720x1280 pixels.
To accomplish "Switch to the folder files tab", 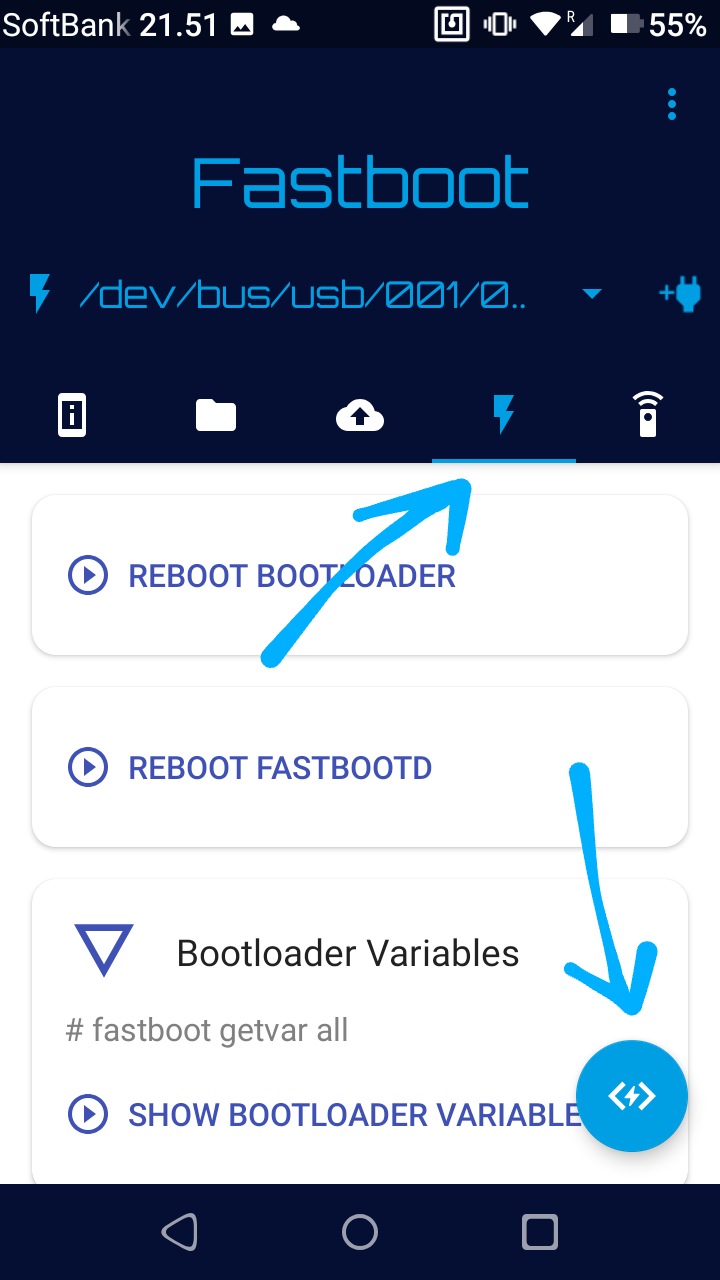I will point(216,415).
